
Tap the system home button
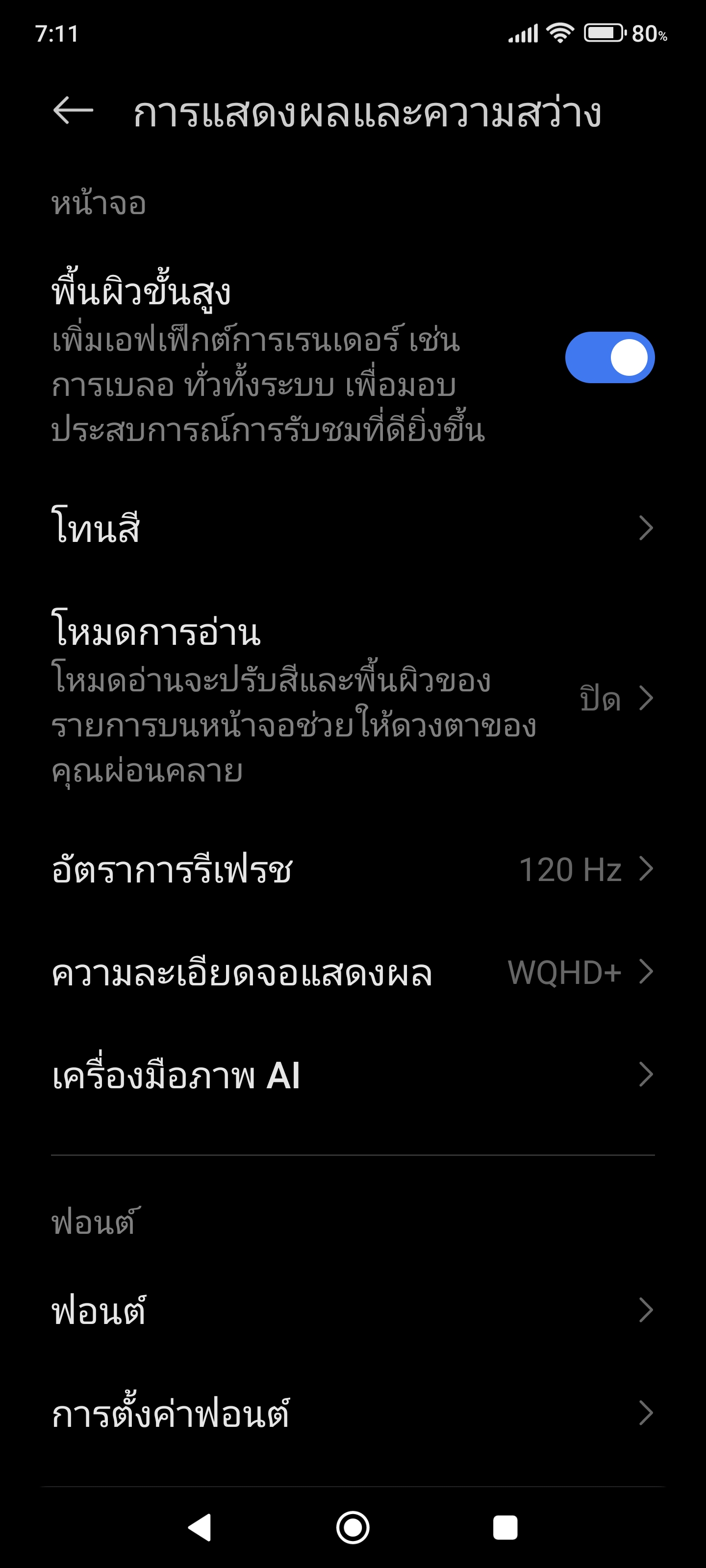[x=353, y=1527]
